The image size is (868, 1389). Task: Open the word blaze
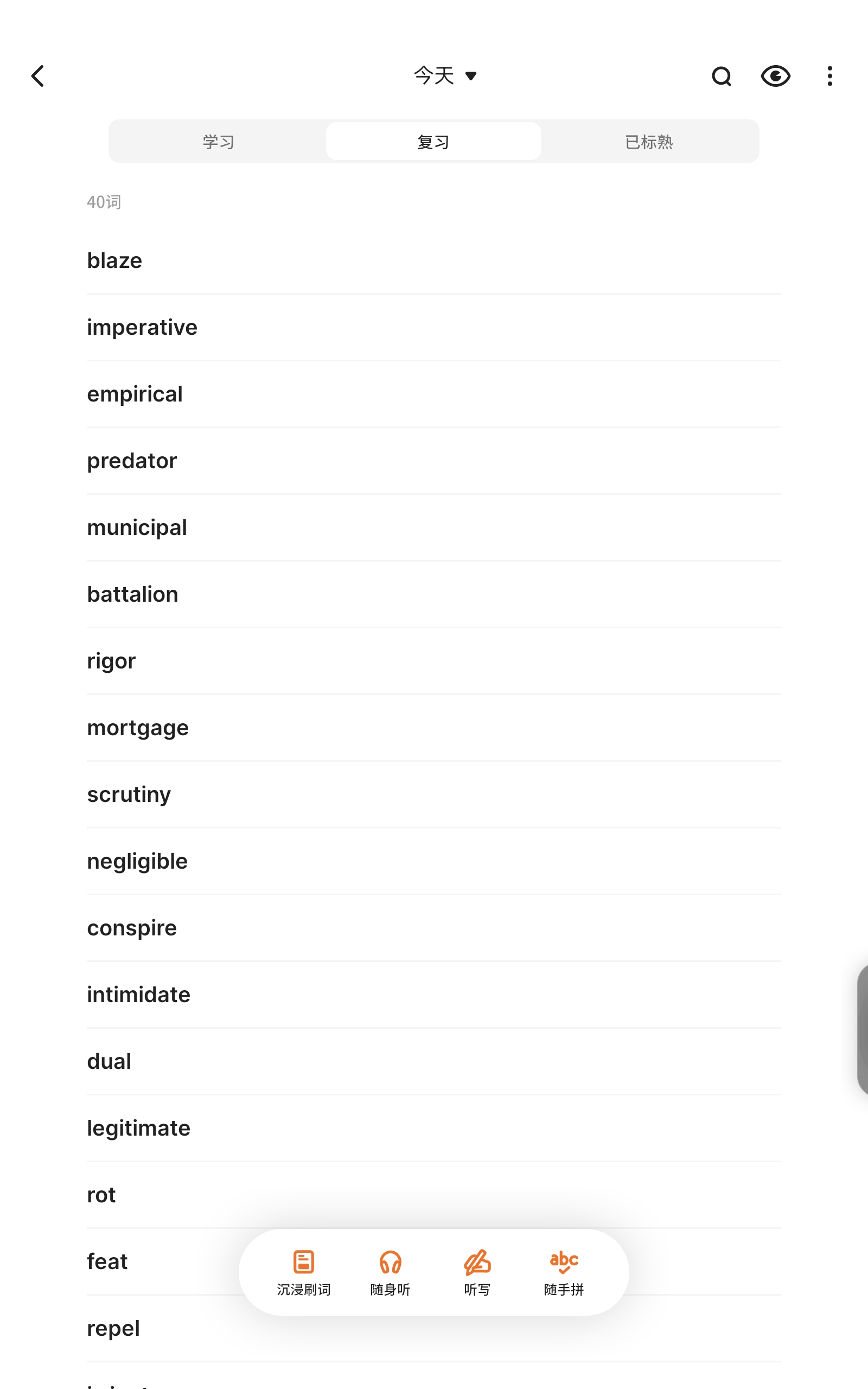click(x=433, y=260)
